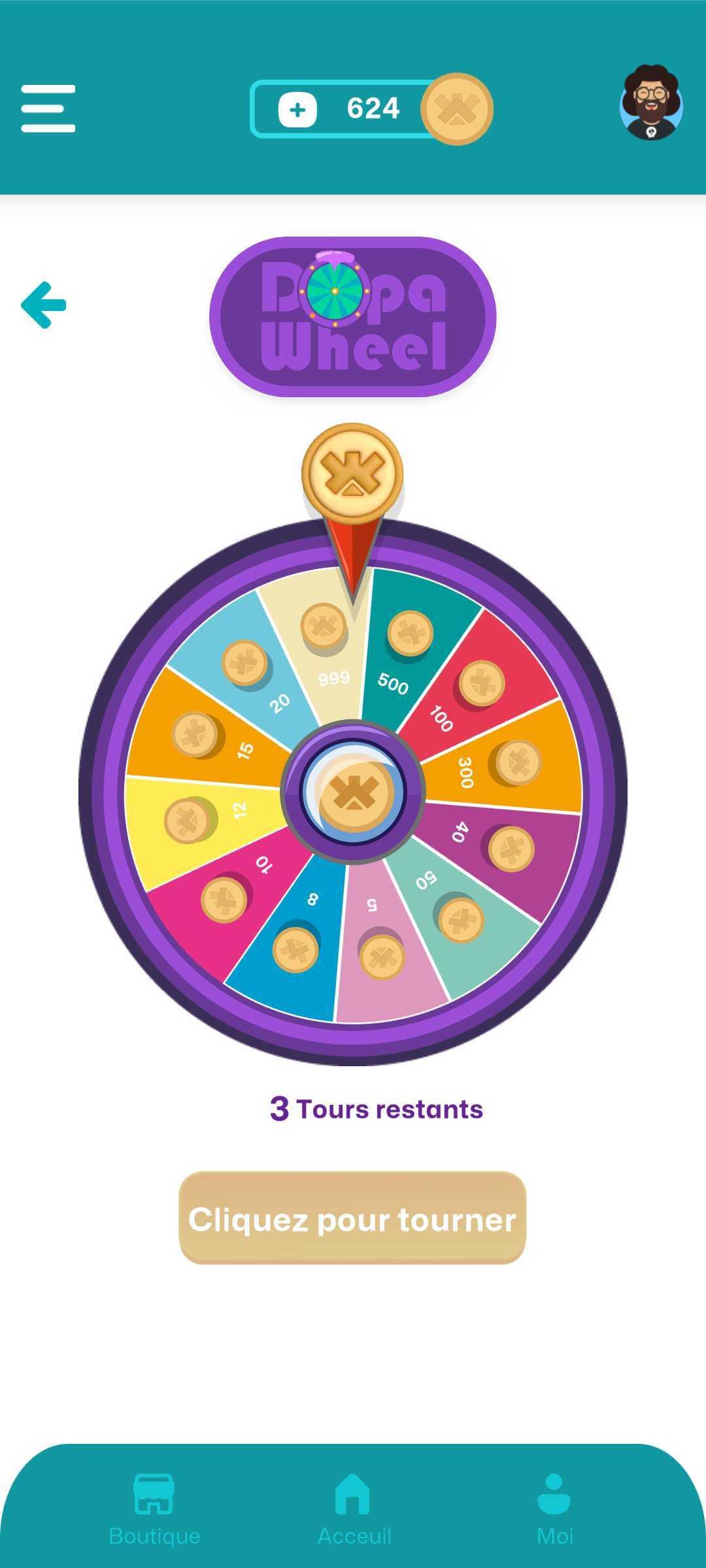Open the hamburger menu
Screen dimensions: 706x1568
coord(48,108)
